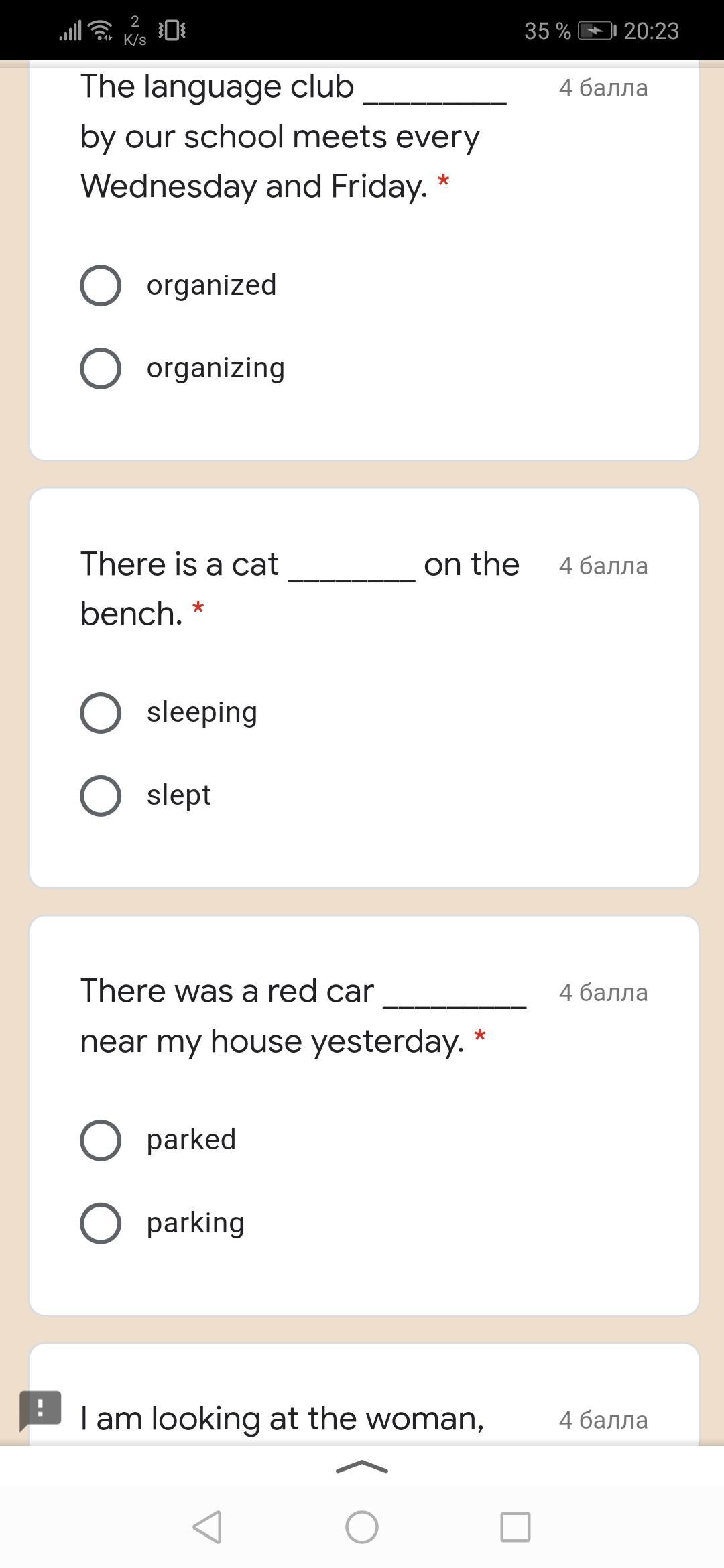Choose 'organizing' for the language club question
This screenshot has width=724, height=1568.
point(101,369)
